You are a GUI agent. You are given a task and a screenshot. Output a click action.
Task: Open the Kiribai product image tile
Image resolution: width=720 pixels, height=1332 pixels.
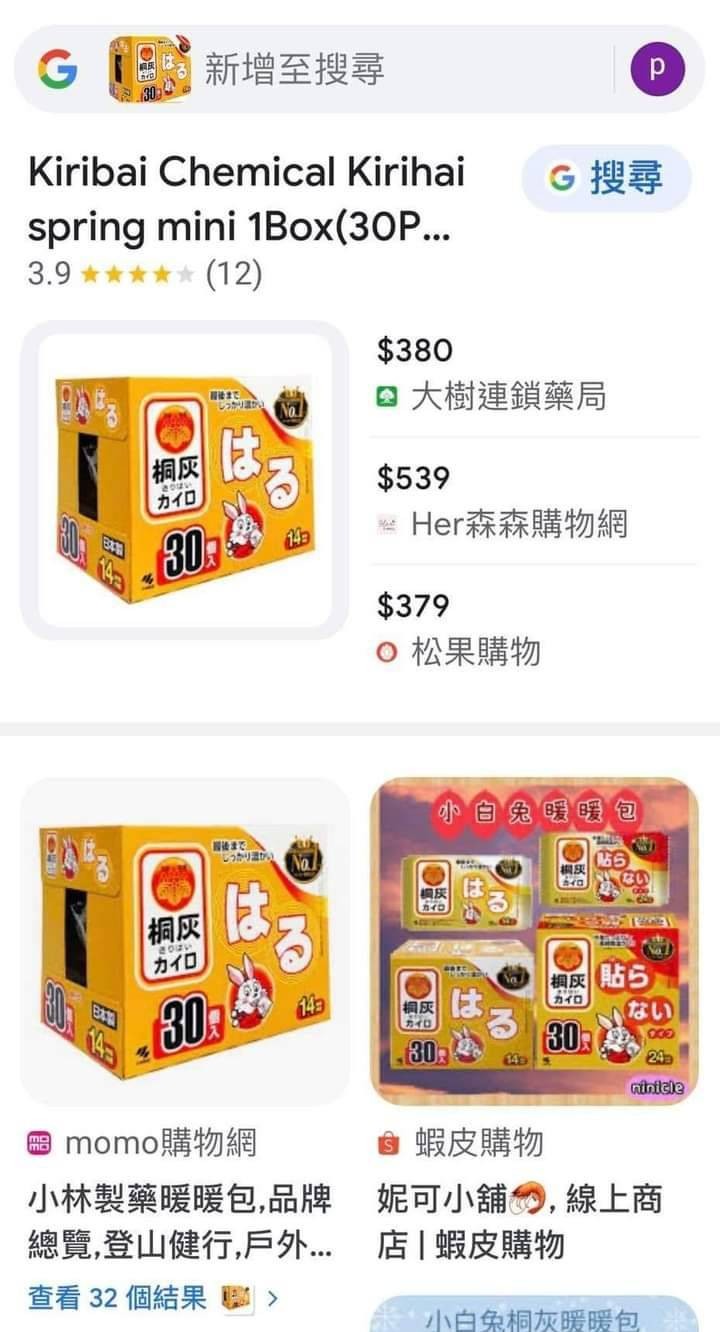[x=184, y=480]
